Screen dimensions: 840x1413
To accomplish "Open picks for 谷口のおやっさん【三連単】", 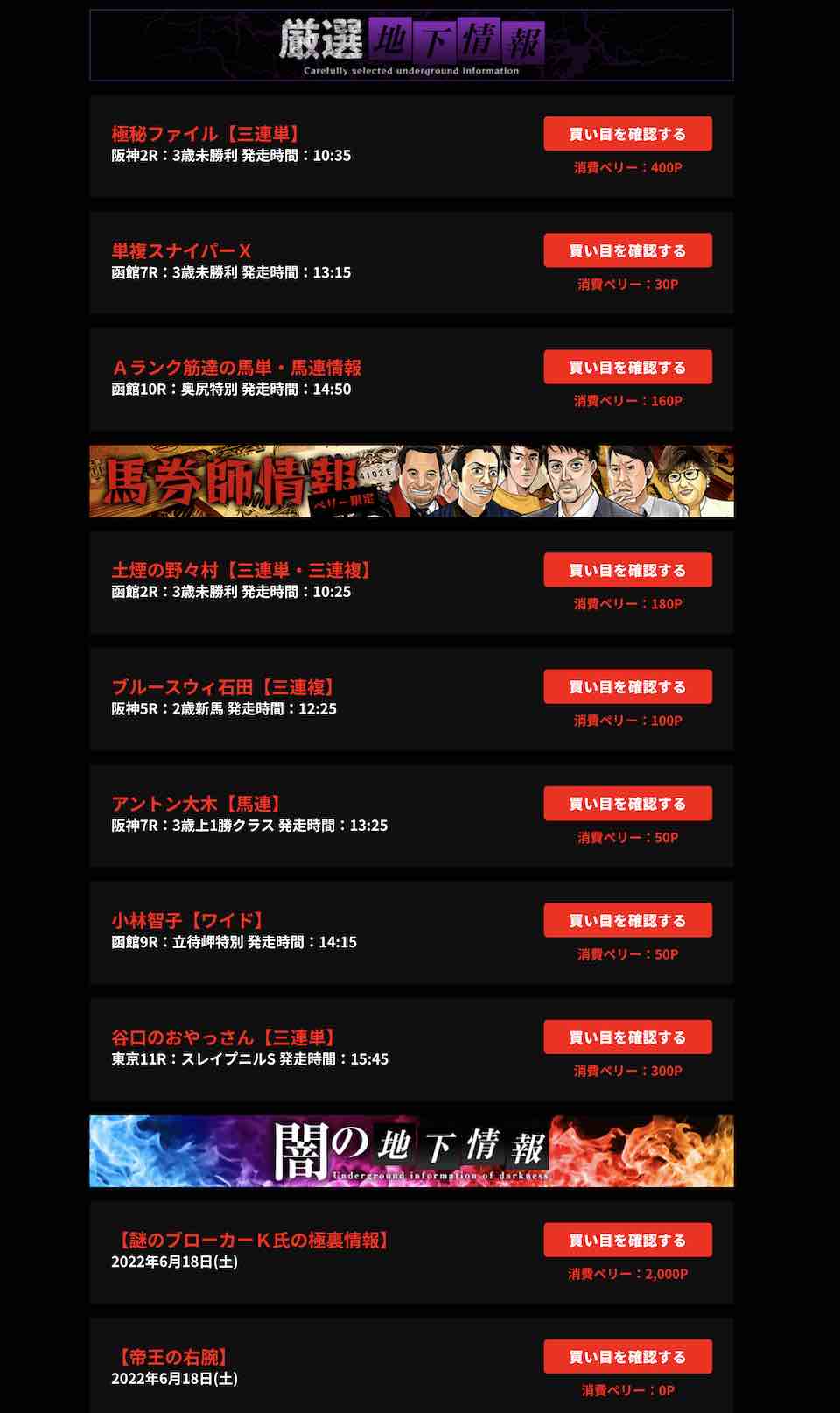I will (627, 1037).
